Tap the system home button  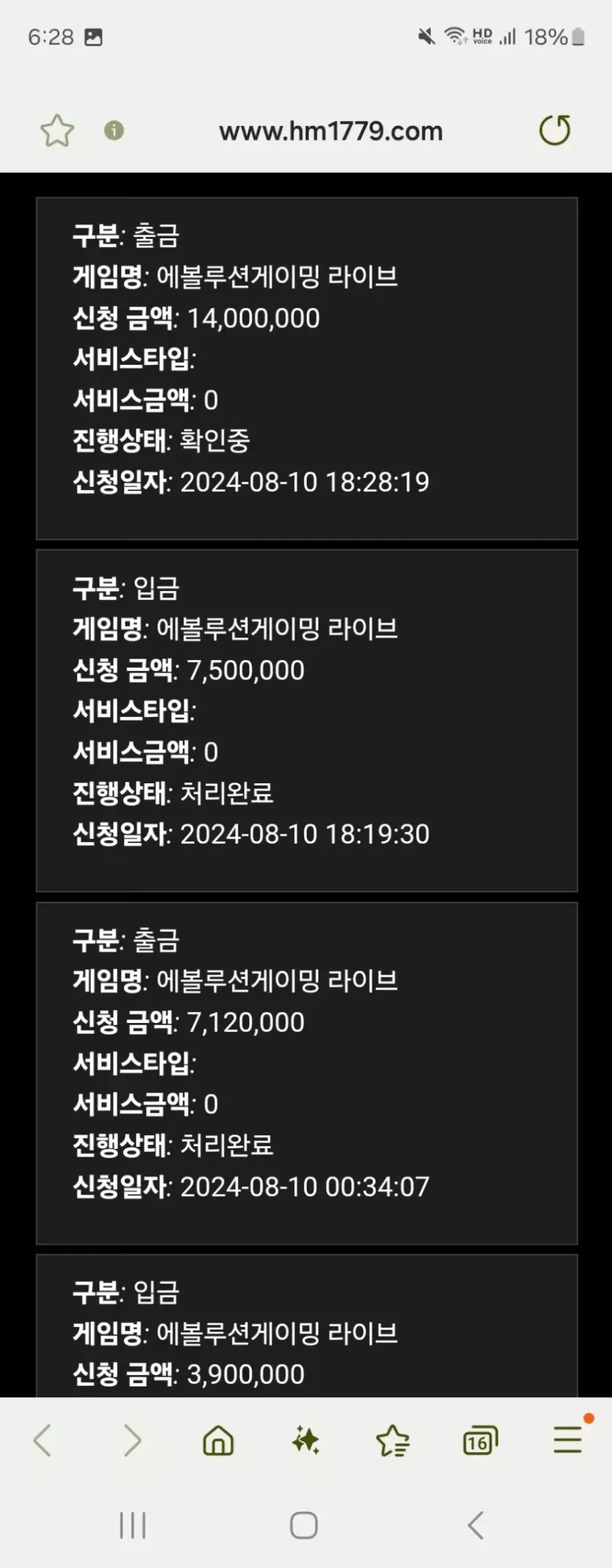coord(304,1525)
